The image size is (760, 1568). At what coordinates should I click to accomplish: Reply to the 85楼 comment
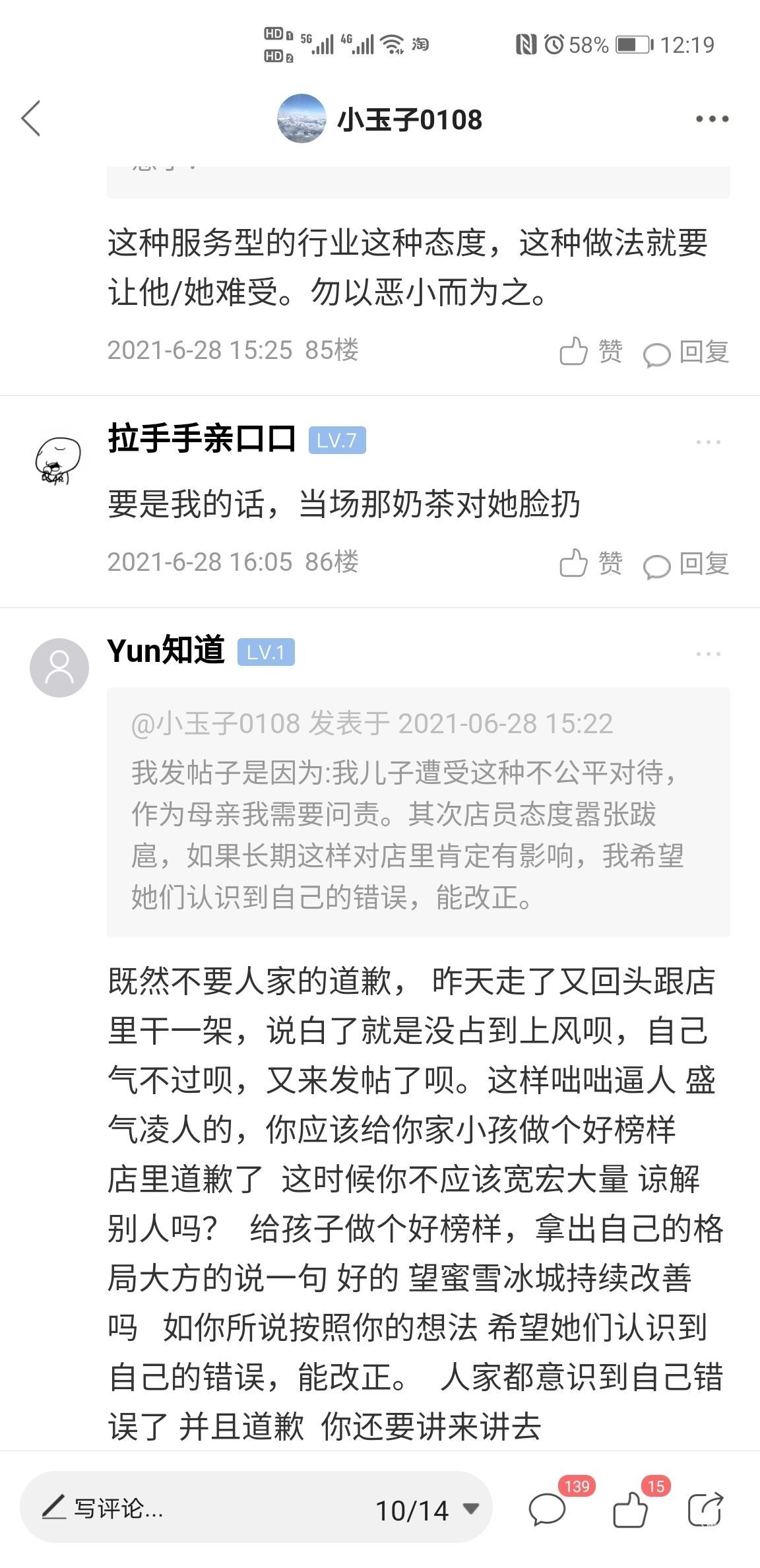click(x=686, y=352)
